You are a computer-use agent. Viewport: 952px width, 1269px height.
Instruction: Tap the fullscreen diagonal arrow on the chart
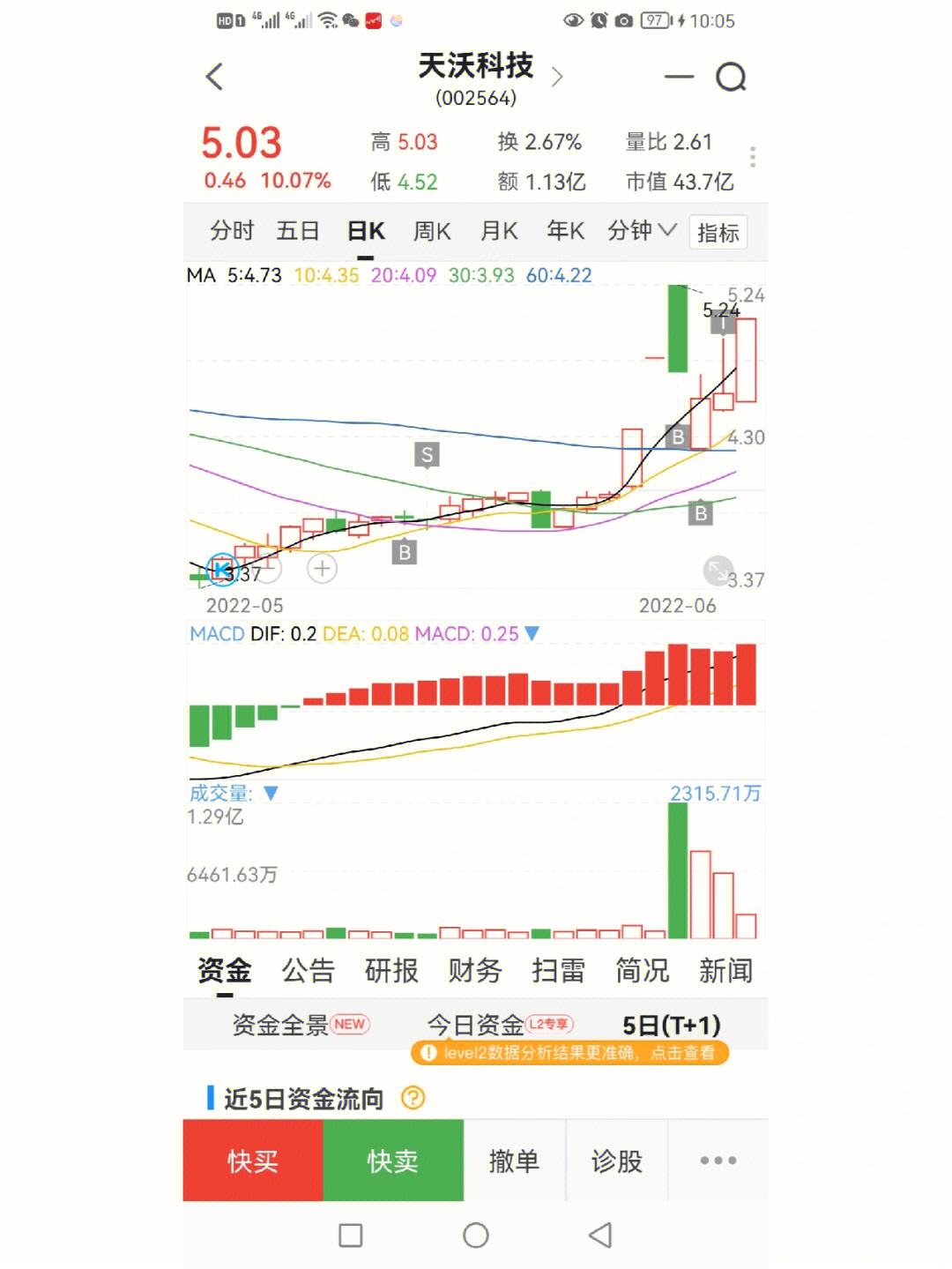pos(718,571)
